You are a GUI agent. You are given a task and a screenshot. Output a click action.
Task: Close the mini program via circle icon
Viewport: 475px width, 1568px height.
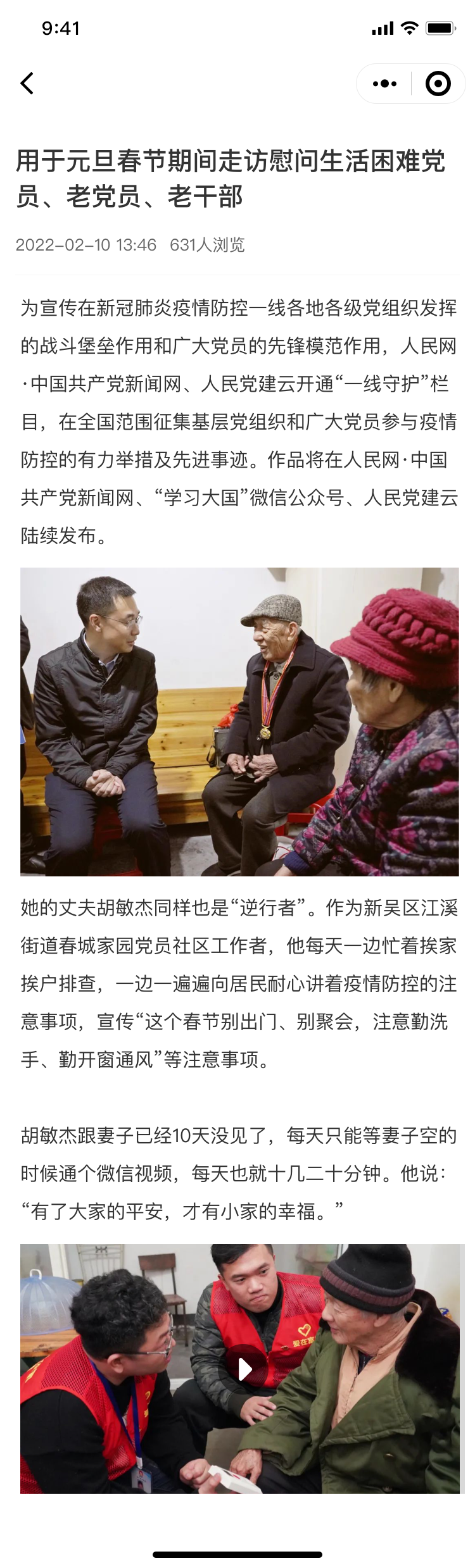pos(438,84)
